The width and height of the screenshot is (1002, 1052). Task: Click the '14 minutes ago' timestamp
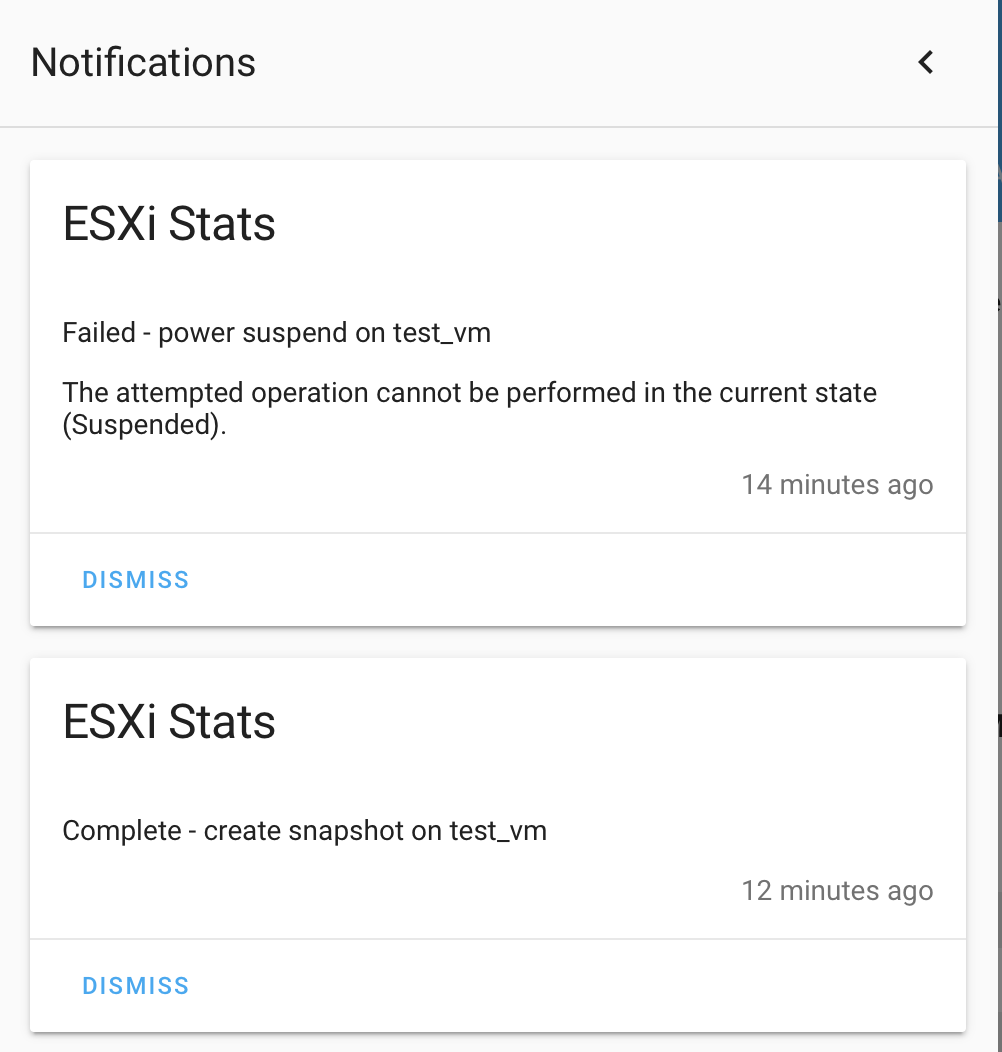tap(837, 484)
